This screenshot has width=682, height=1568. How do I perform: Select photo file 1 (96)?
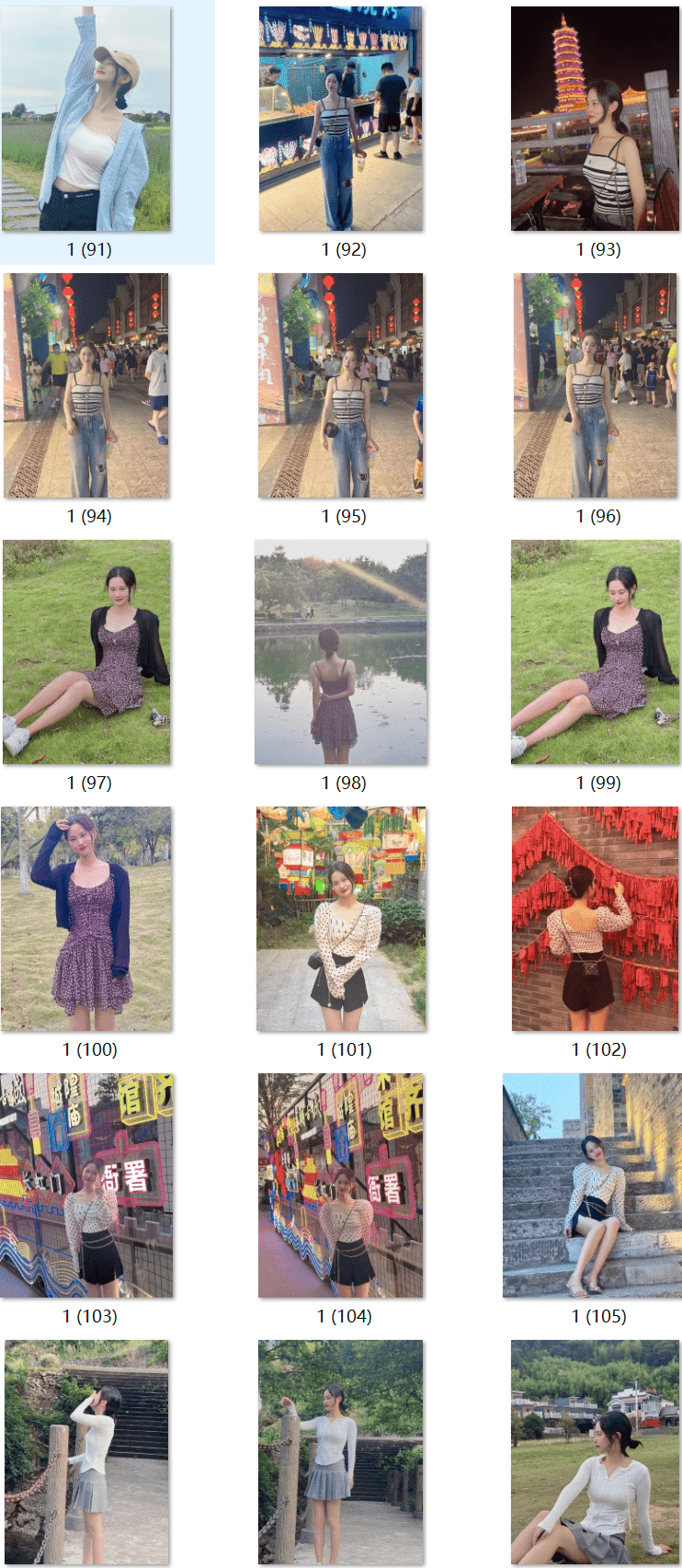pyautogui.click(x=596, y=385)
